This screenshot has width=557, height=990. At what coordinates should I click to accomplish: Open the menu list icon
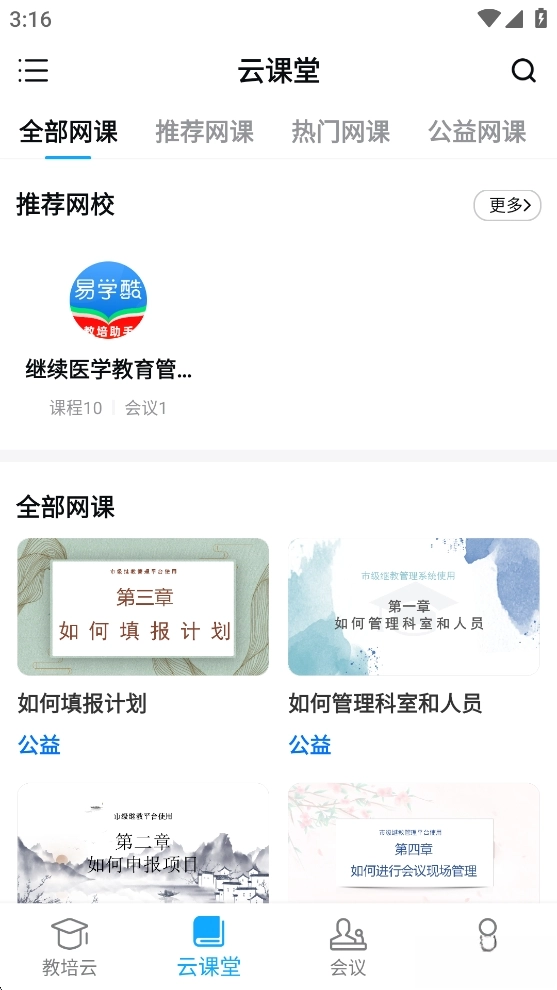pos(33,70)
